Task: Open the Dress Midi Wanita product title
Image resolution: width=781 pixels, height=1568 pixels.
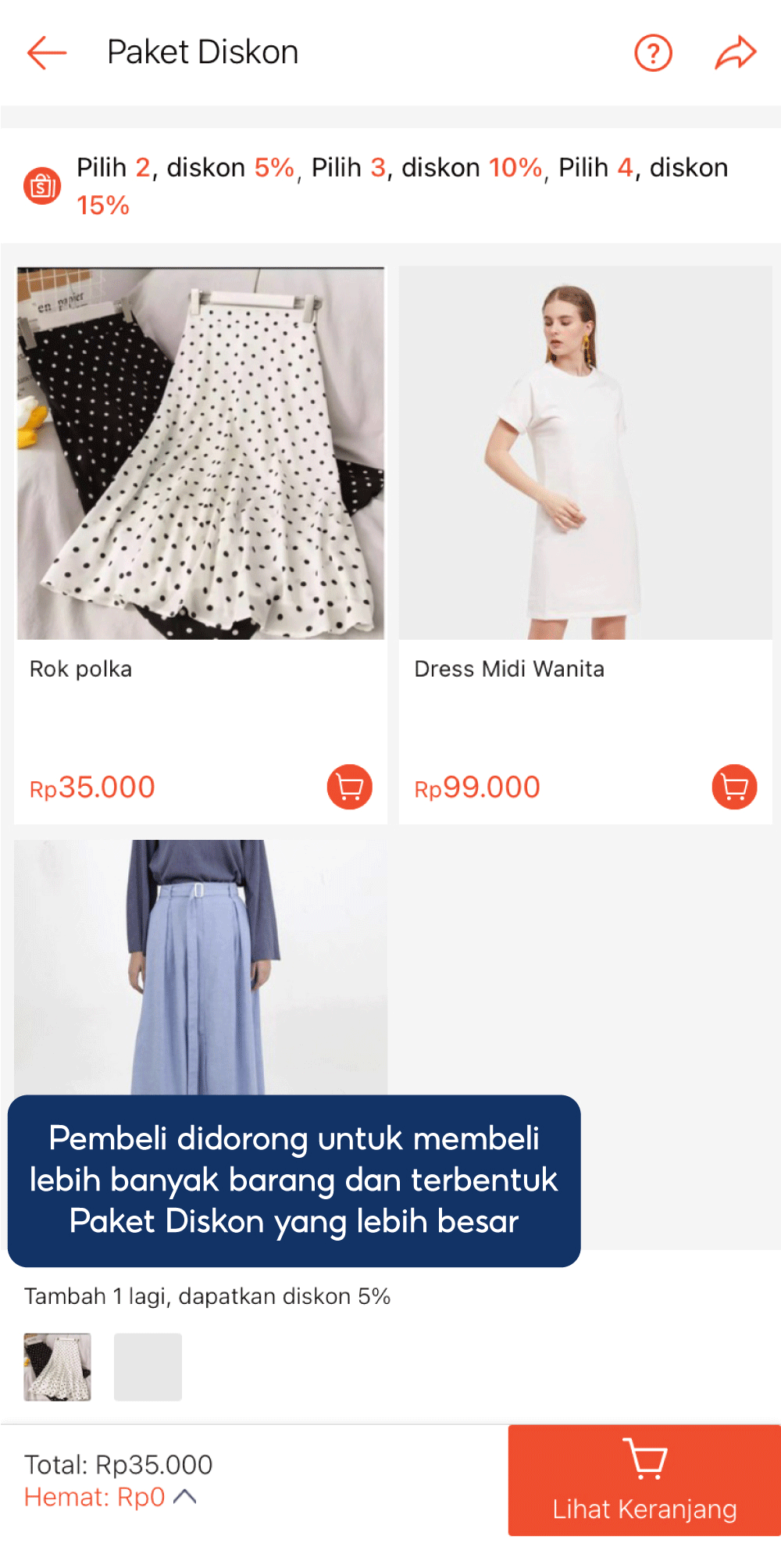Action: [508, 670]
